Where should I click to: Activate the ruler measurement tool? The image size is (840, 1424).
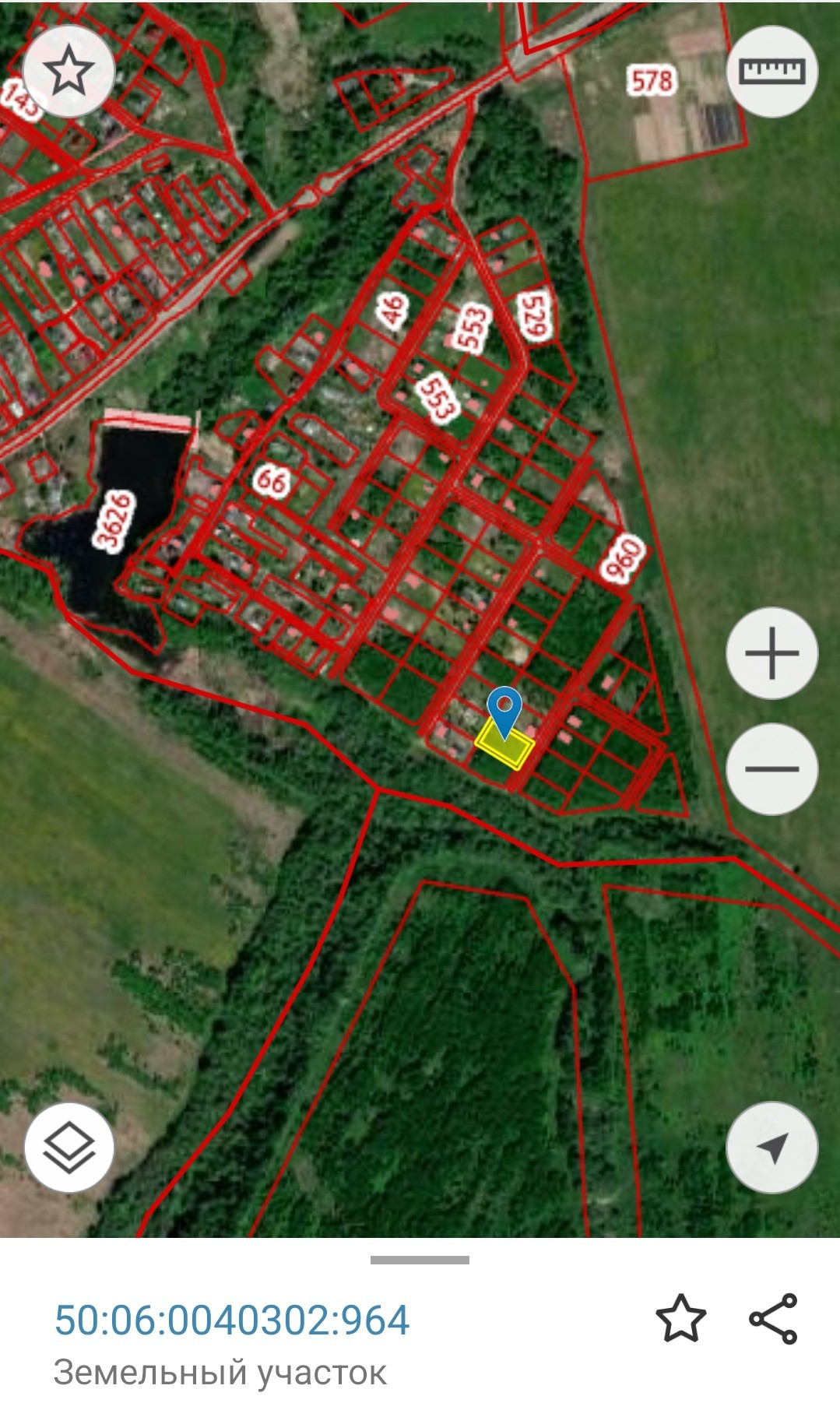click(x=771, y=72)
